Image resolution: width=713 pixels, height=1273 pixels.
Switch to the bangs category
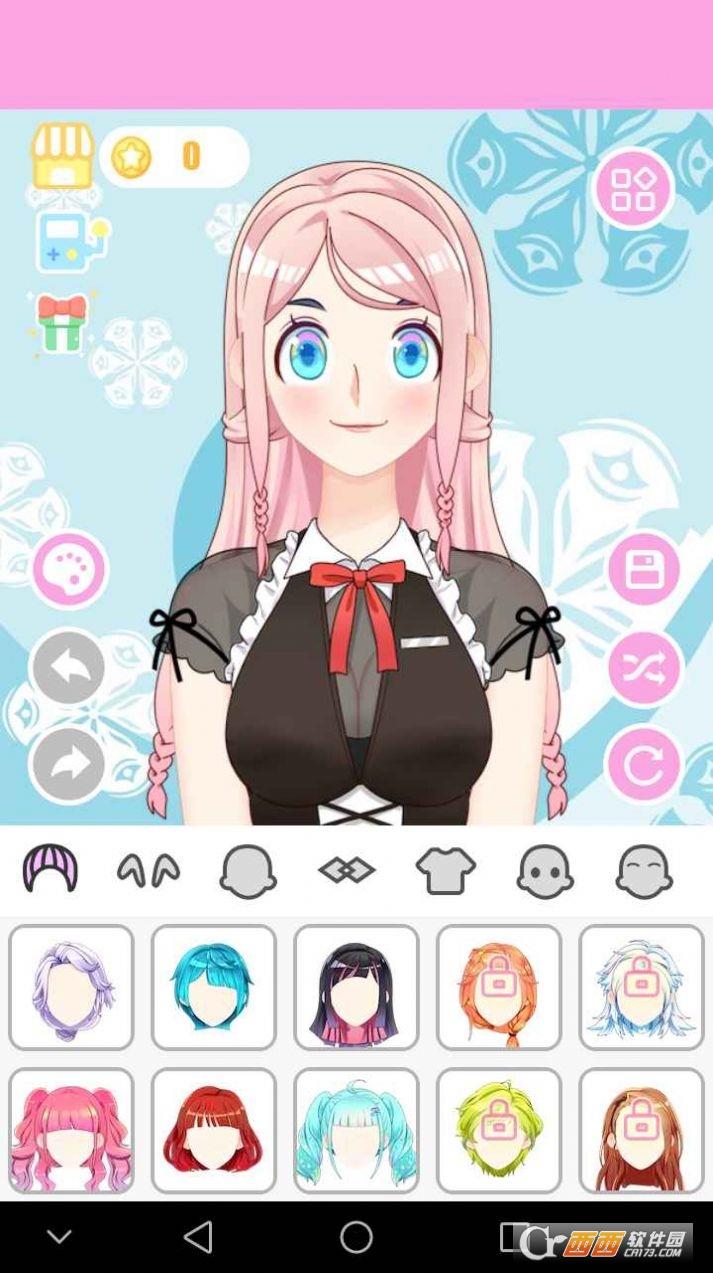149,871
